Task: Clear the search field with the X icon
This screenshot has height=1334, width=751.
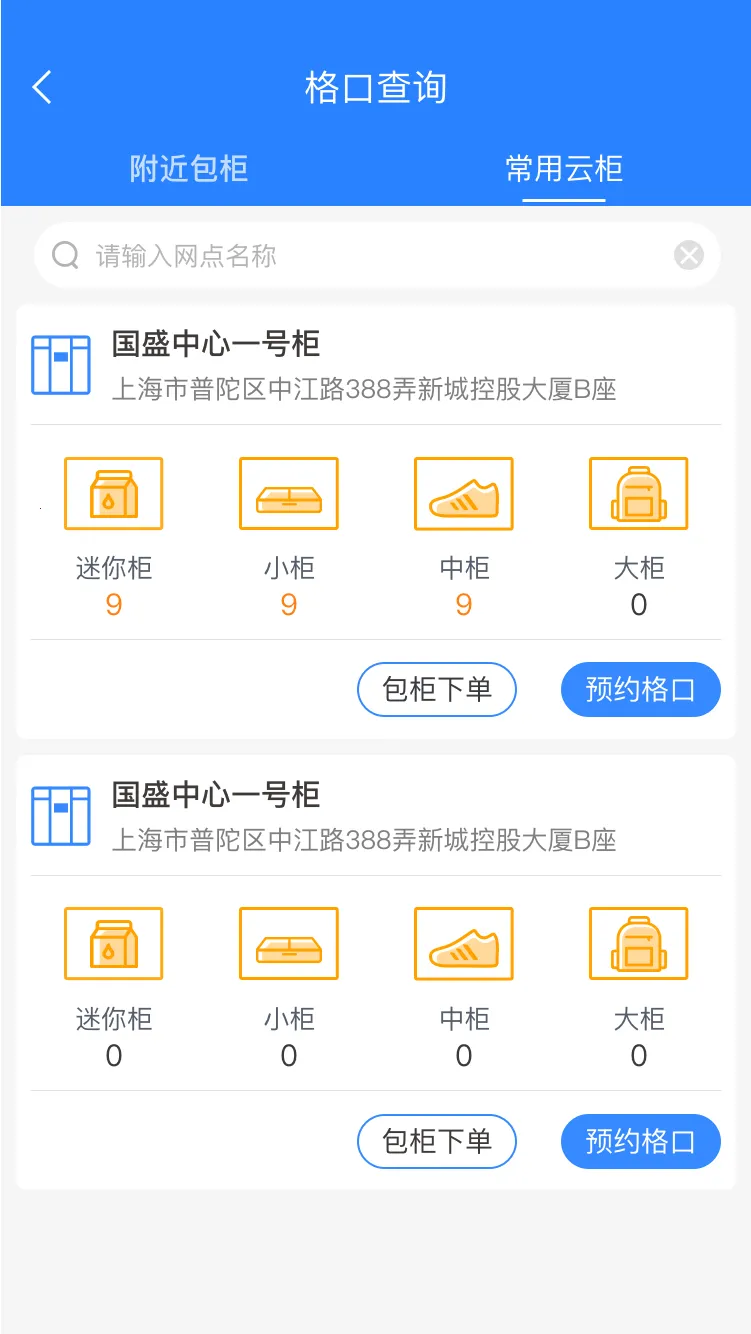Action: 689,256
